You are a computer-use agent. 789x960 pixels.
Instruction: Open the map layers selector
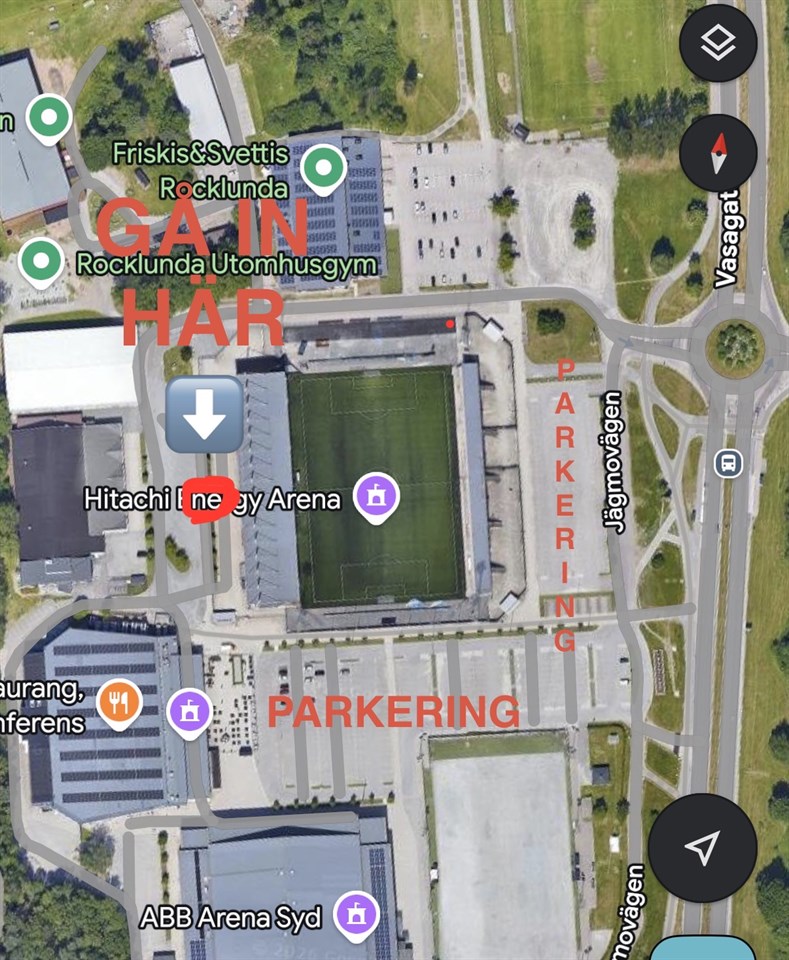pos(717,43)
